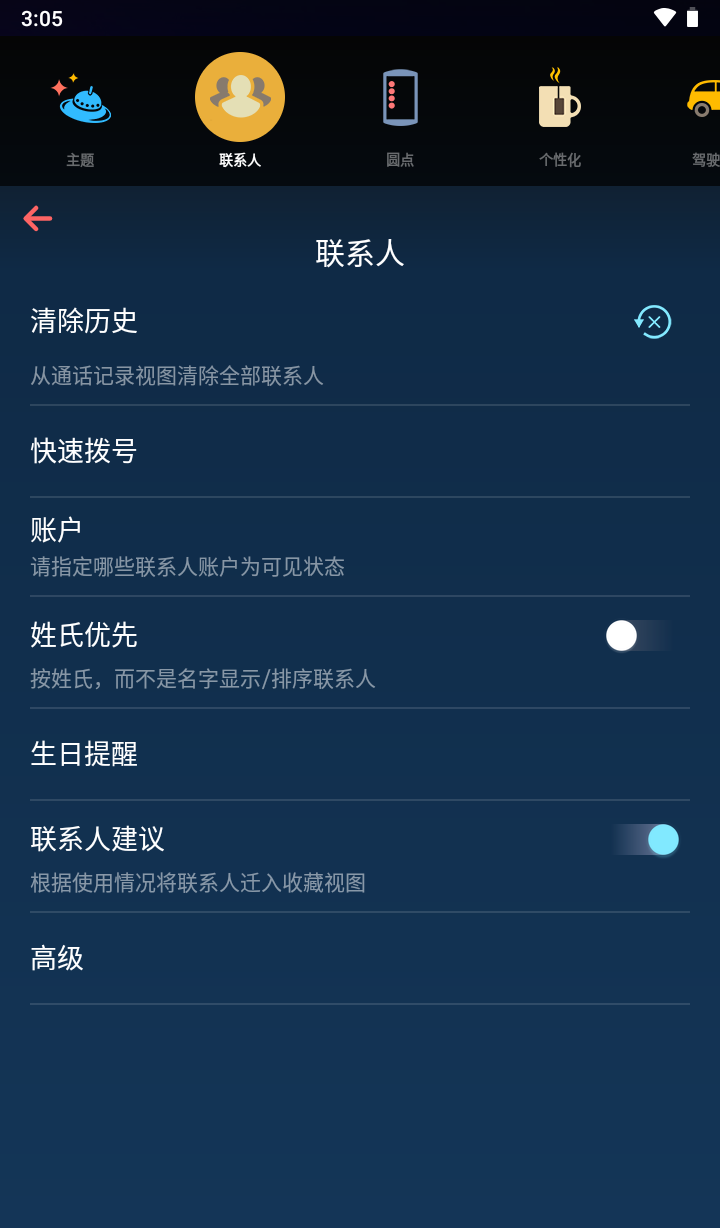Switch to the 个性化 tab
Viewport: 720px width, 1228px height.
tap(558, 110)
